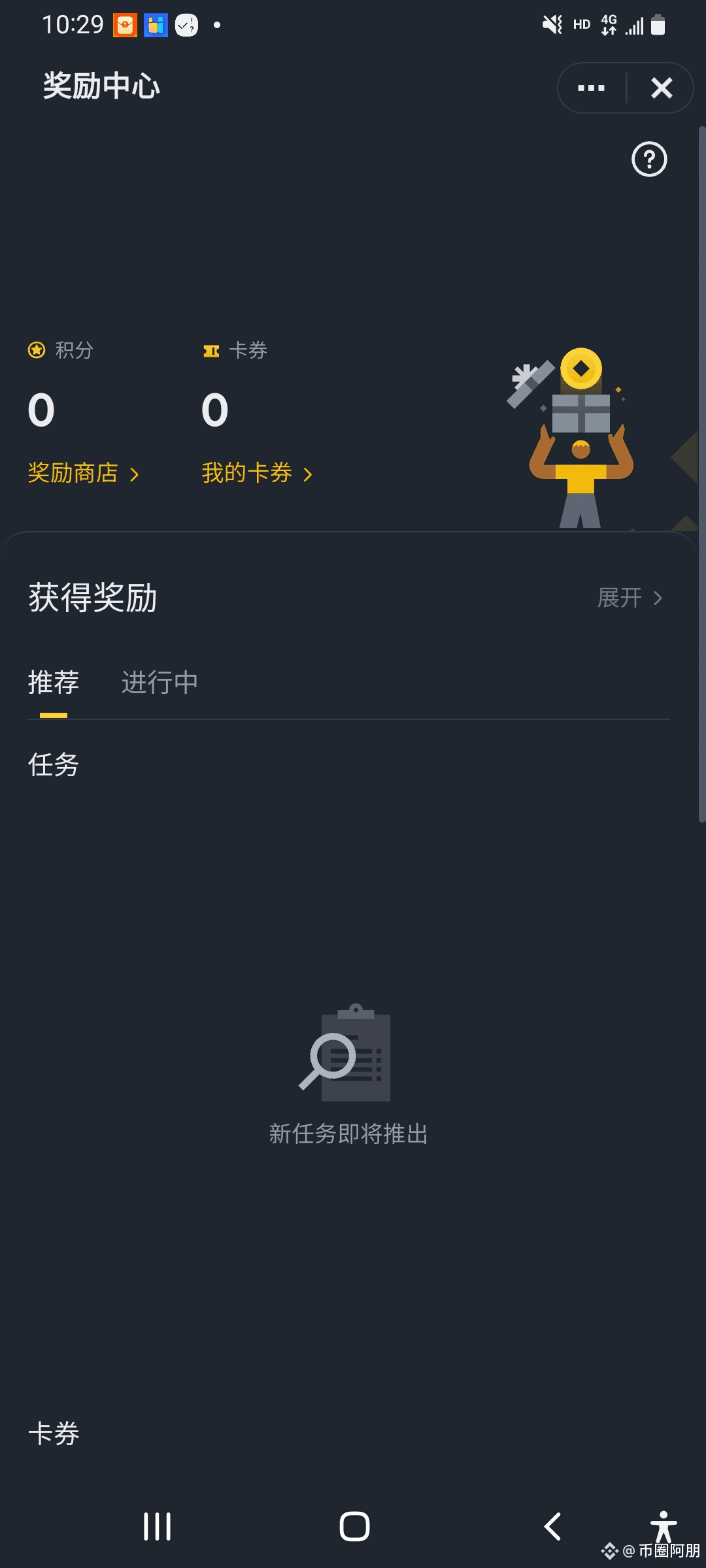Open the mini-program more options menu

tap(591, 88)
